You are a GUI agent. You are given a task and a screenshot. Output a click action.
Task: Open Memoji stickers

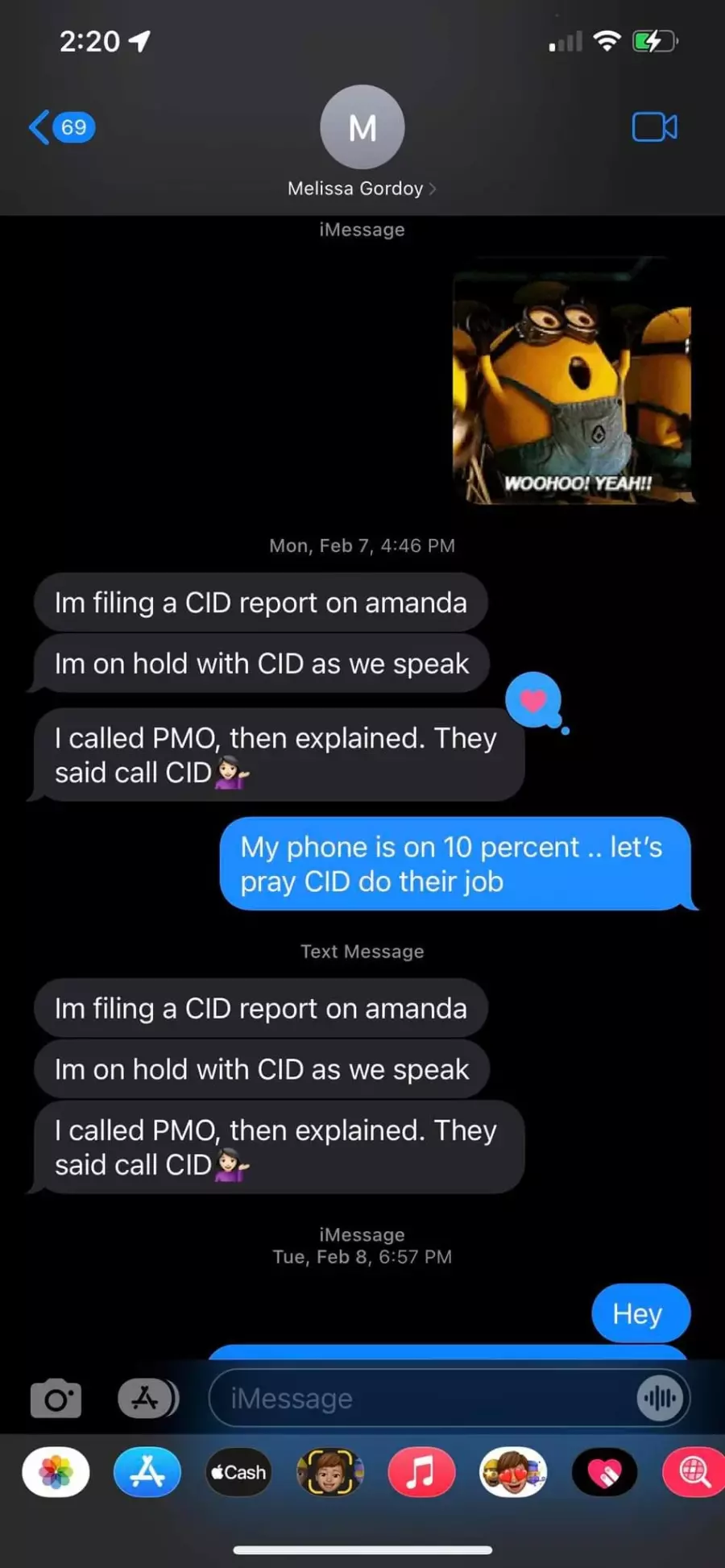point(513,1472)
